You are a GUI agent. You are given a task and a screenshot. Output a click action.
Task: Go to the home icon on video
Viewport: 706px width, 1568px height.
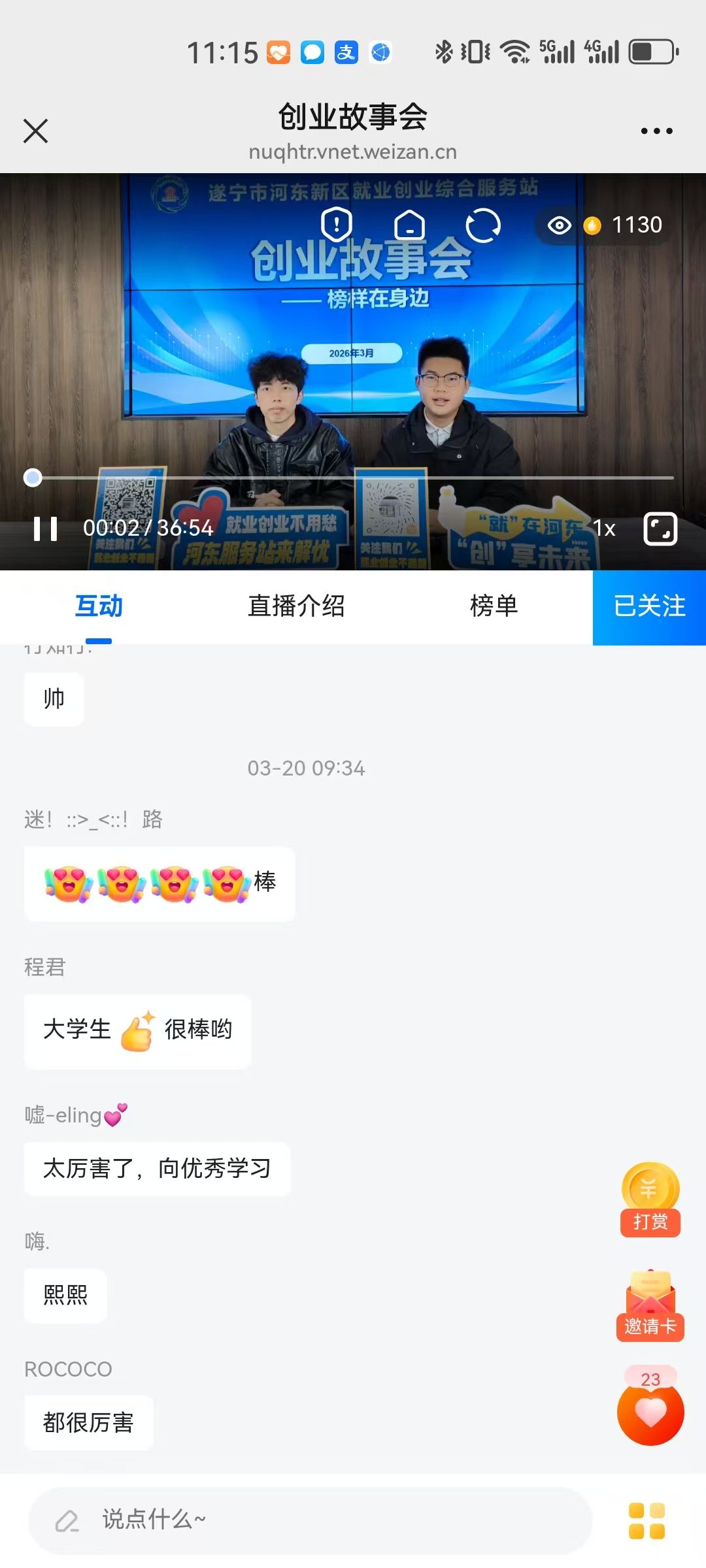tap(410, 226)
